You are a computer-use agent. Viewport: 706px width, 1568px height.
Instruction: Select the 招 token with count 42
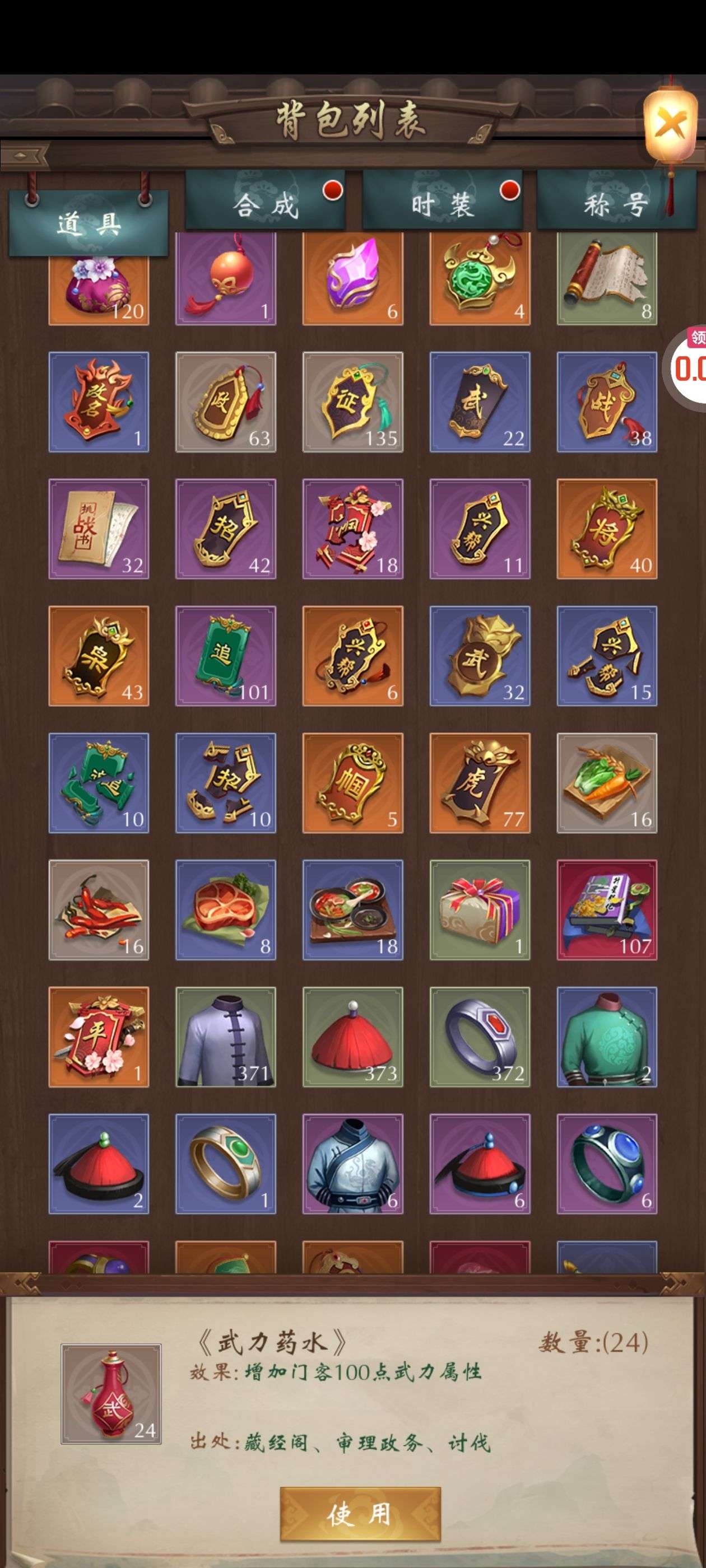coord(225,528)
